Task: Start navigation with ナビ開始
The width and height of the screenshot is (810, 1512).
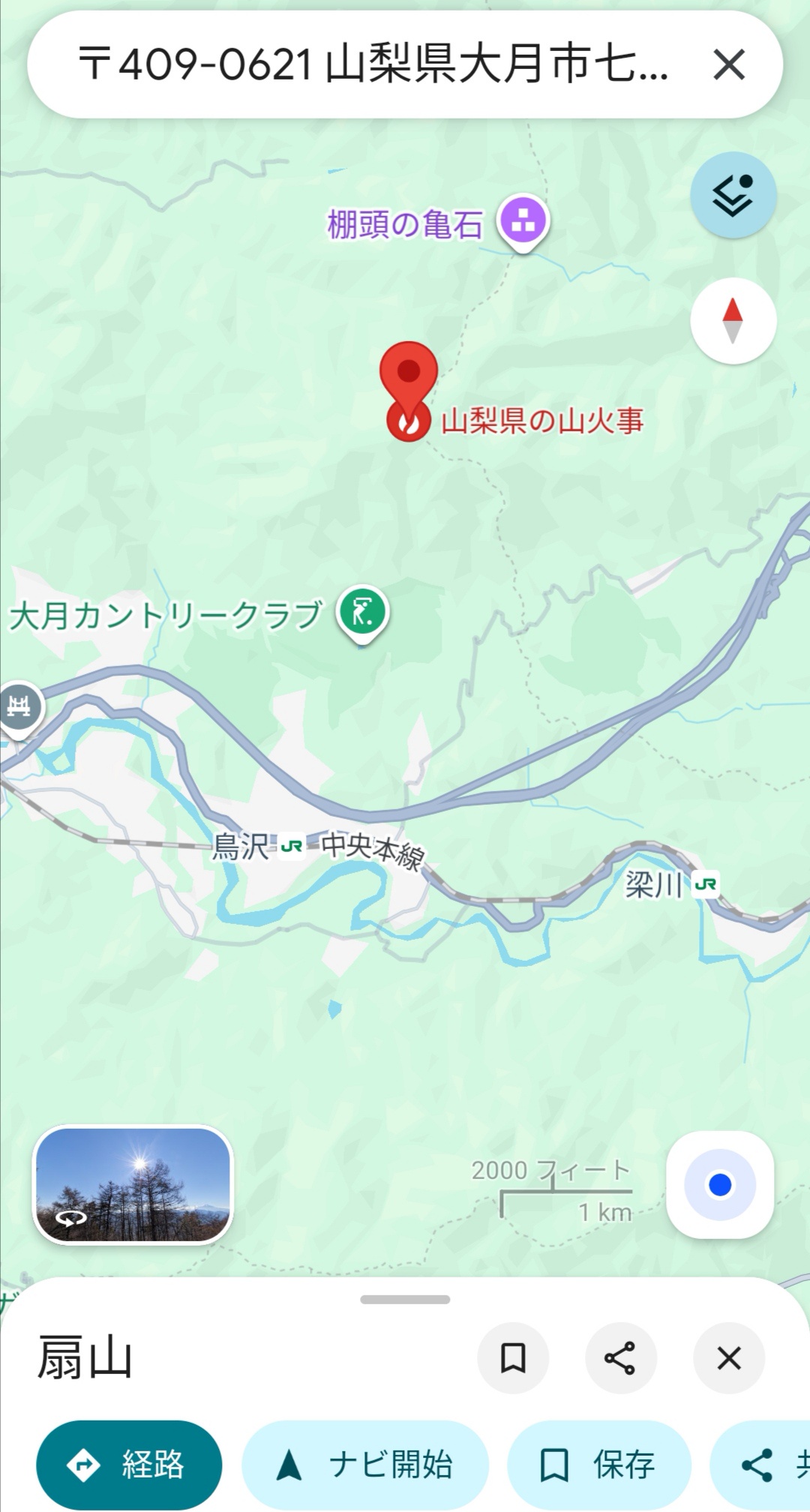Action: pos(365,1465)
